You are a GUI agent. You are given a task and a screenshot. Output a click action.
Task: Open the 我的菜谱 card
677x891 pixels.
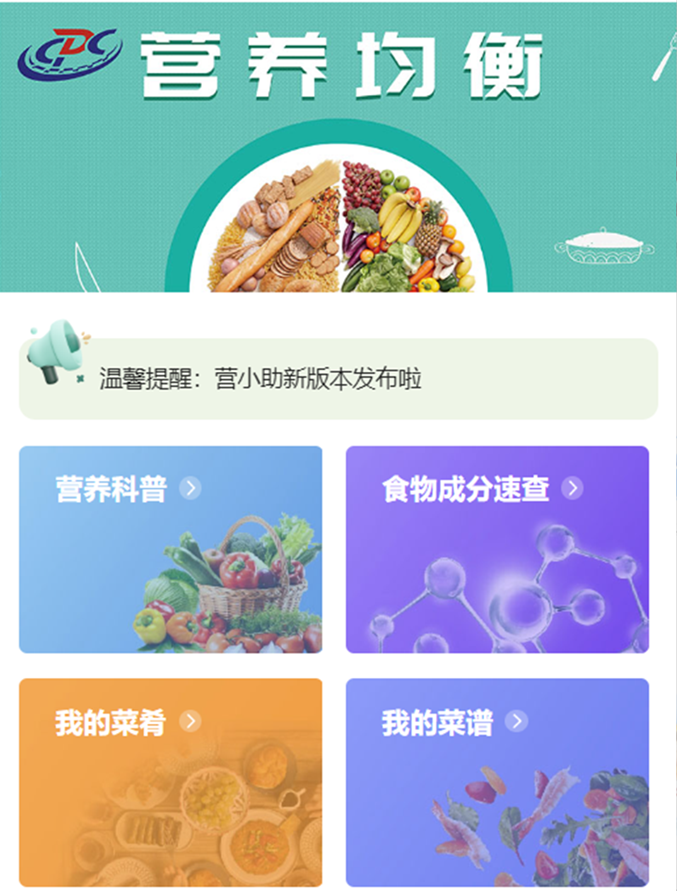point(497,781)
